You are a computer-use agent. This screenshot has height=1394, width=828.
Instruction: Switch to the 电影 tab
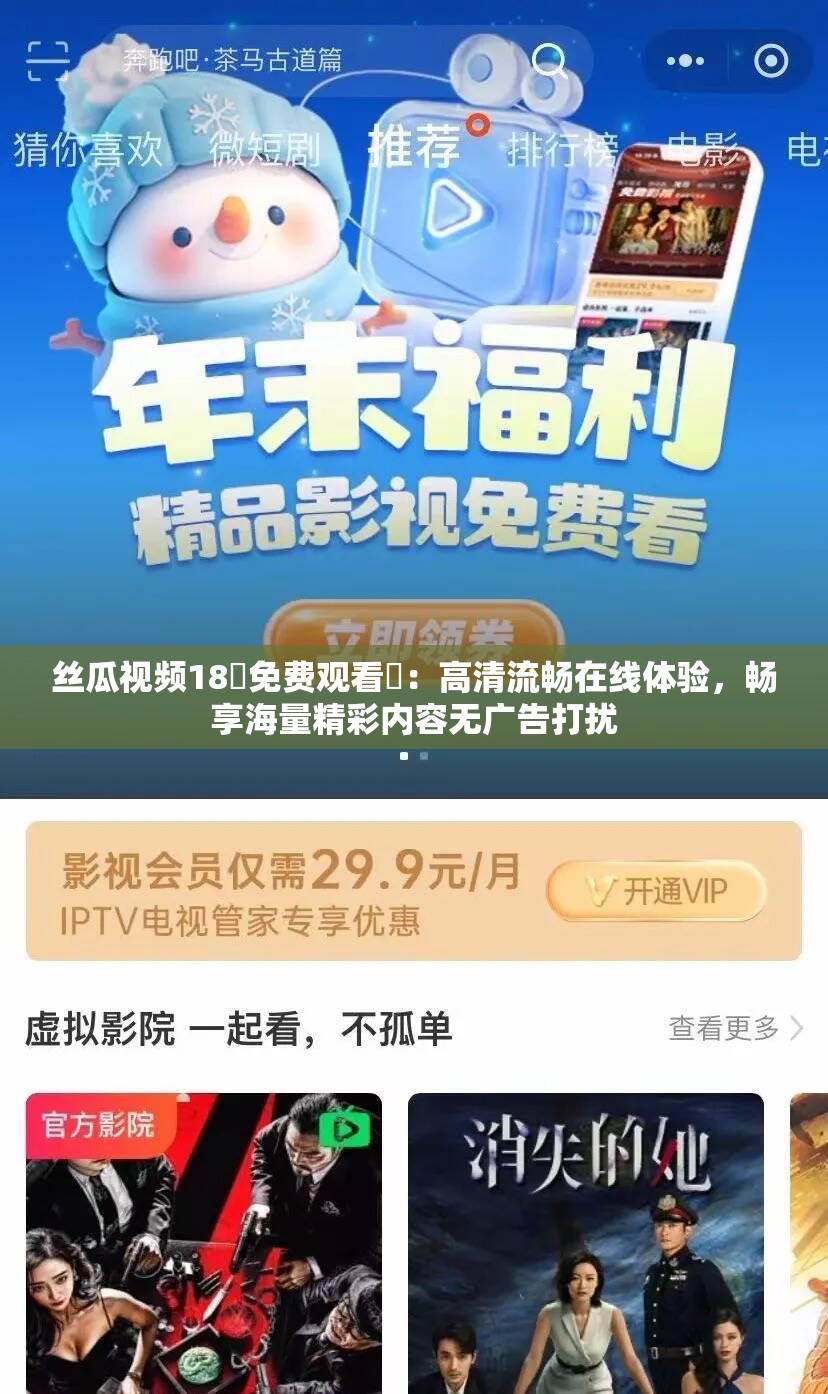pos(705,150)
